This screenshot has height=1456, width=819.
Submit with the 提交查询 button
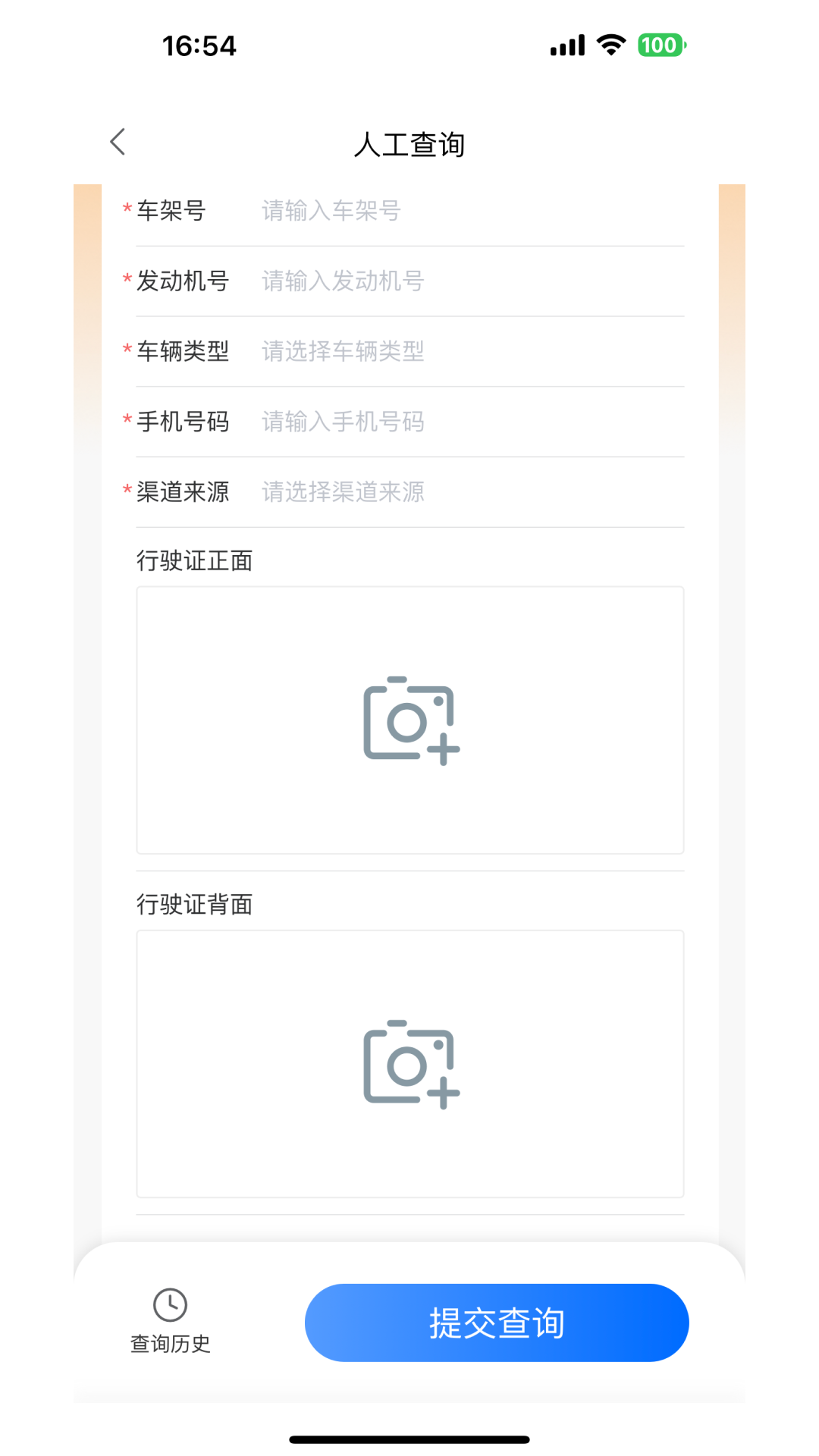pos(497,1323)
